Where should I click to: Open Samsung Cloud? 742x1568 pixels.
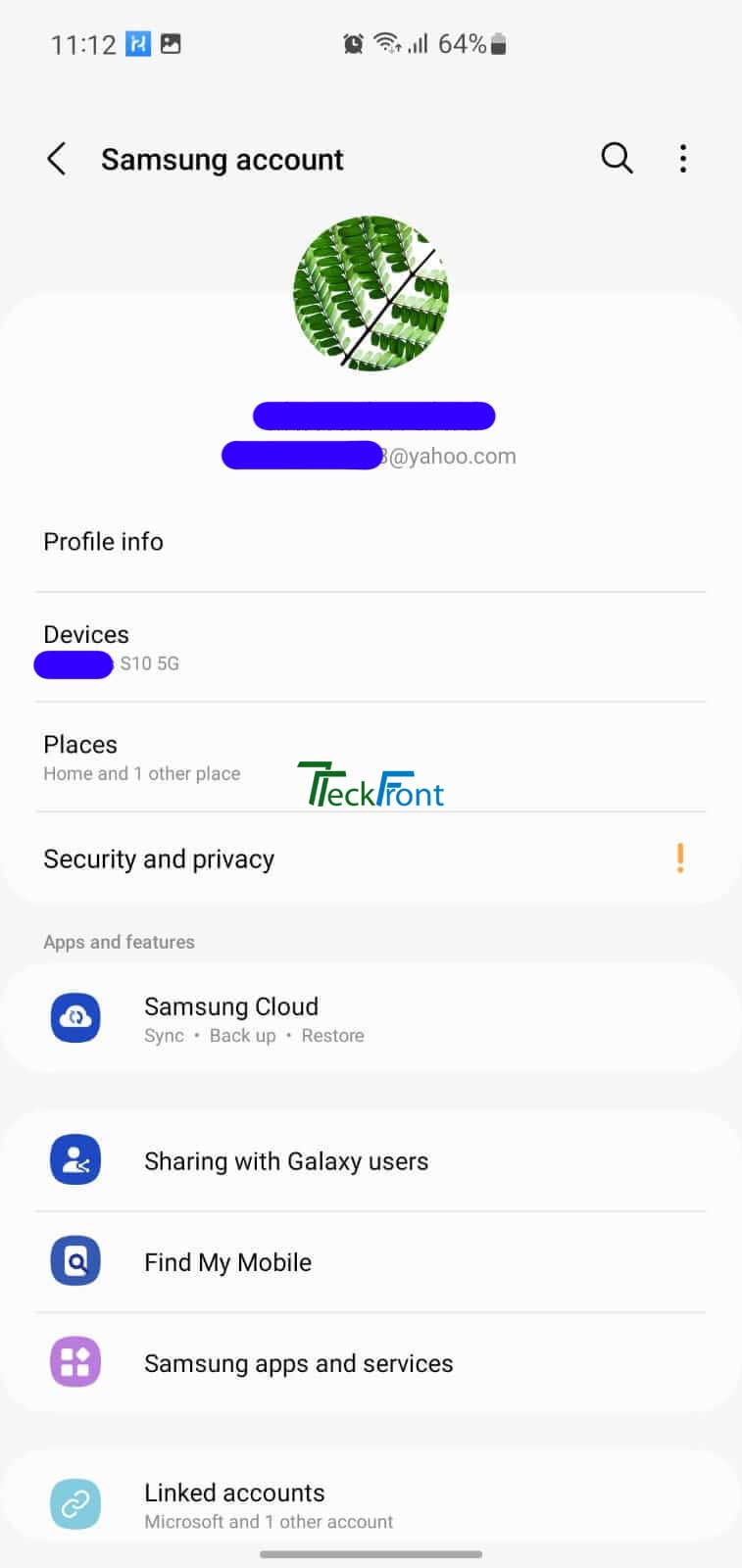(x=371, y=1019)
